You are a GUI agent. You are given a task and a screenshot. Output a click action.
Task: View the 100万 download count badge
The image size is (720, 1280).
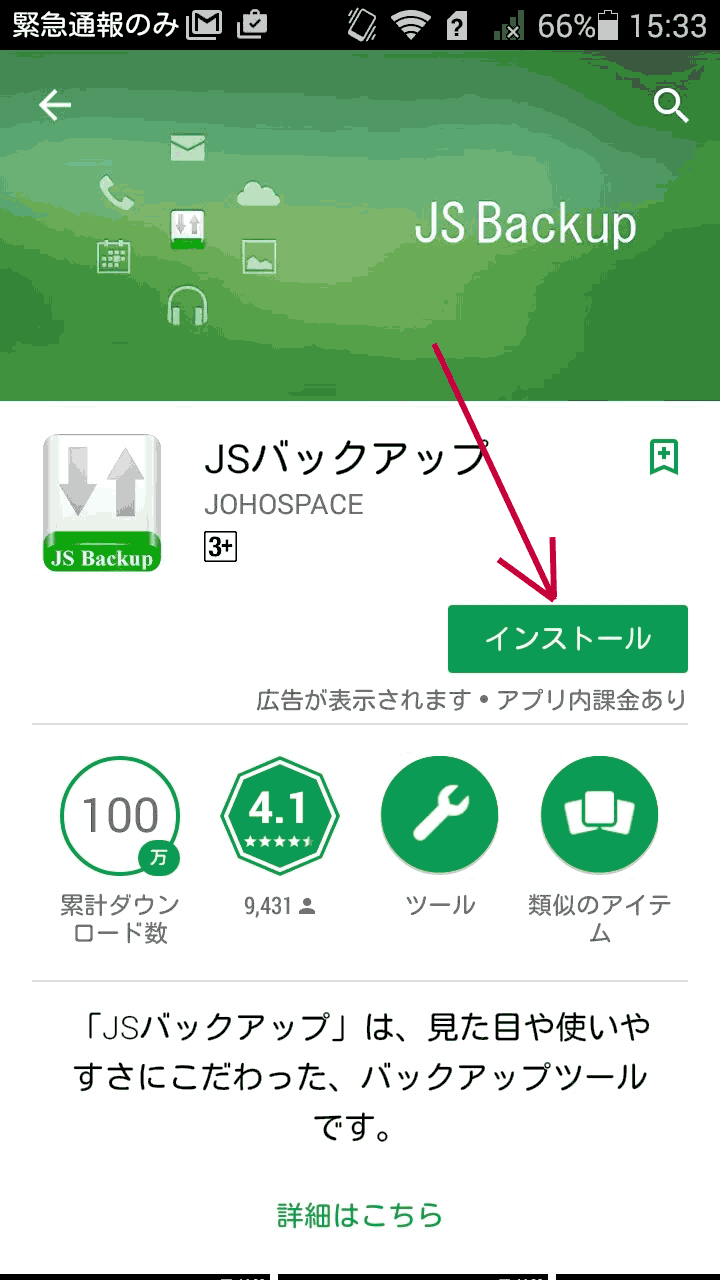point(120,815)
